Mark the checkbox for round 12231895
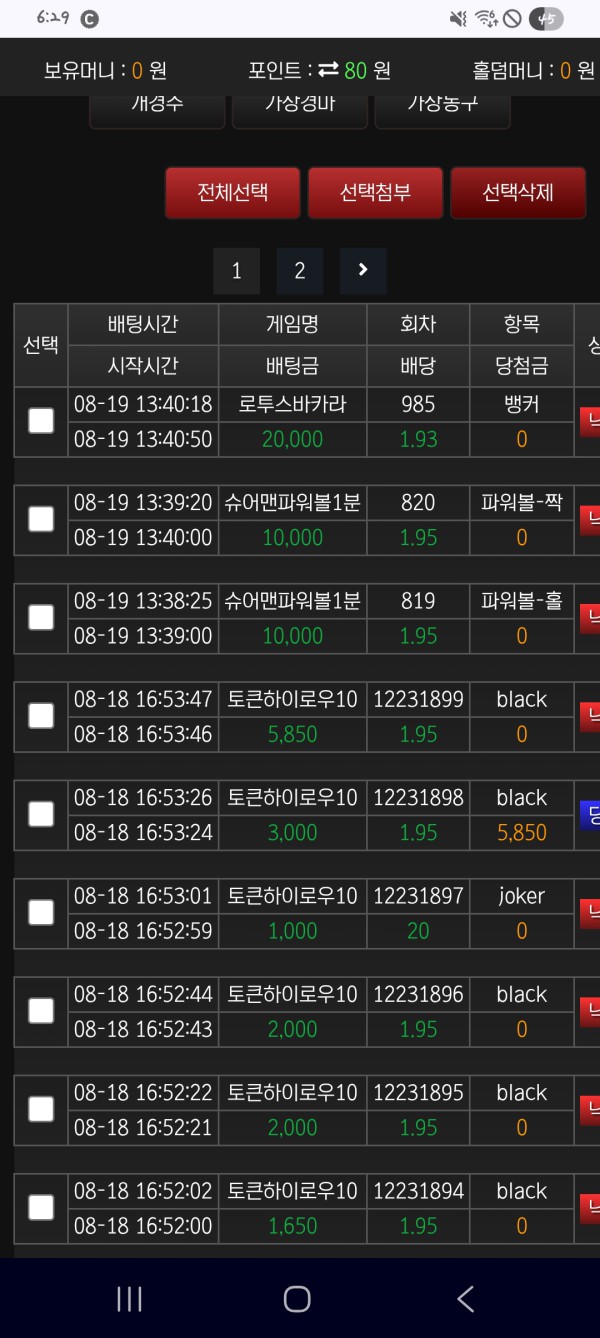 click(x=41, y=1109)
